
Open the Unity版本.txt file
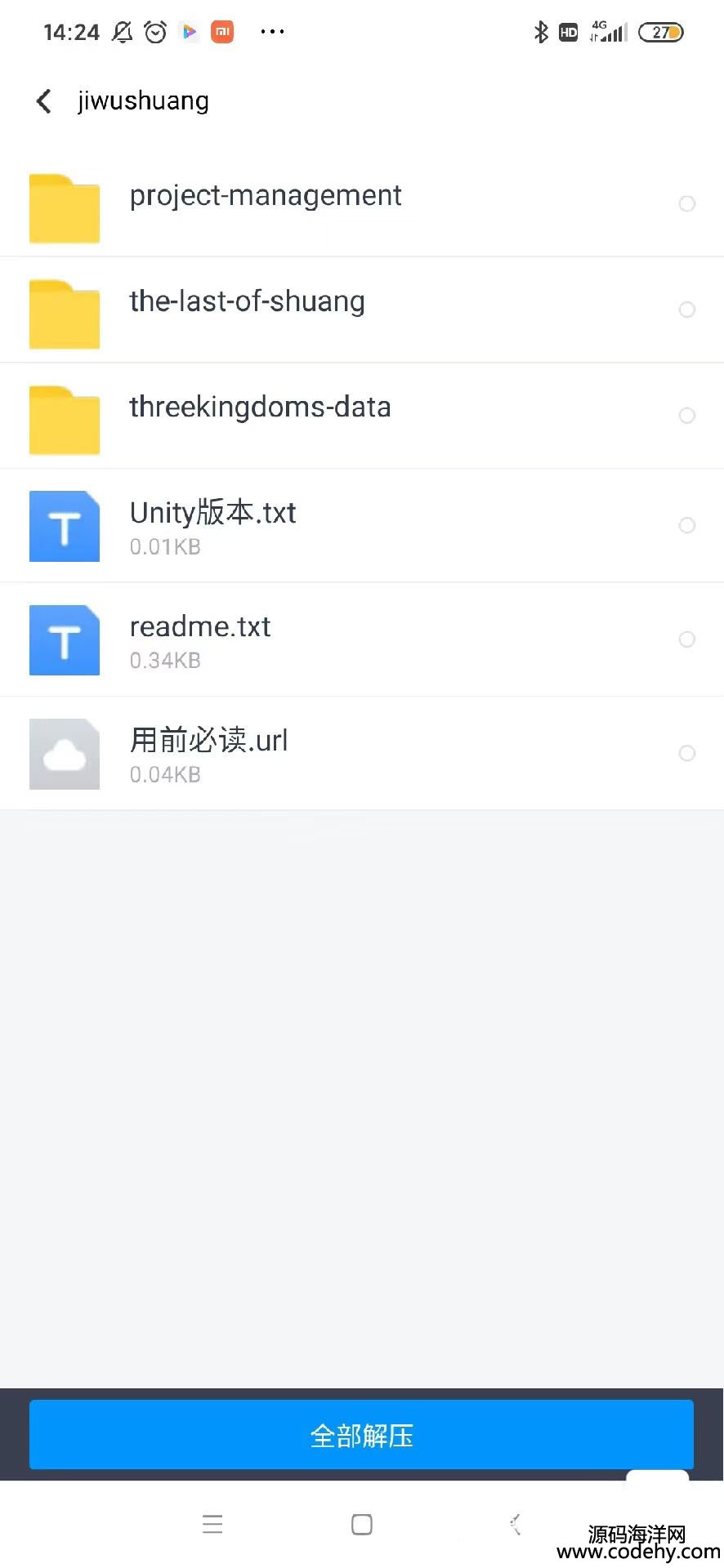(212, 525)
